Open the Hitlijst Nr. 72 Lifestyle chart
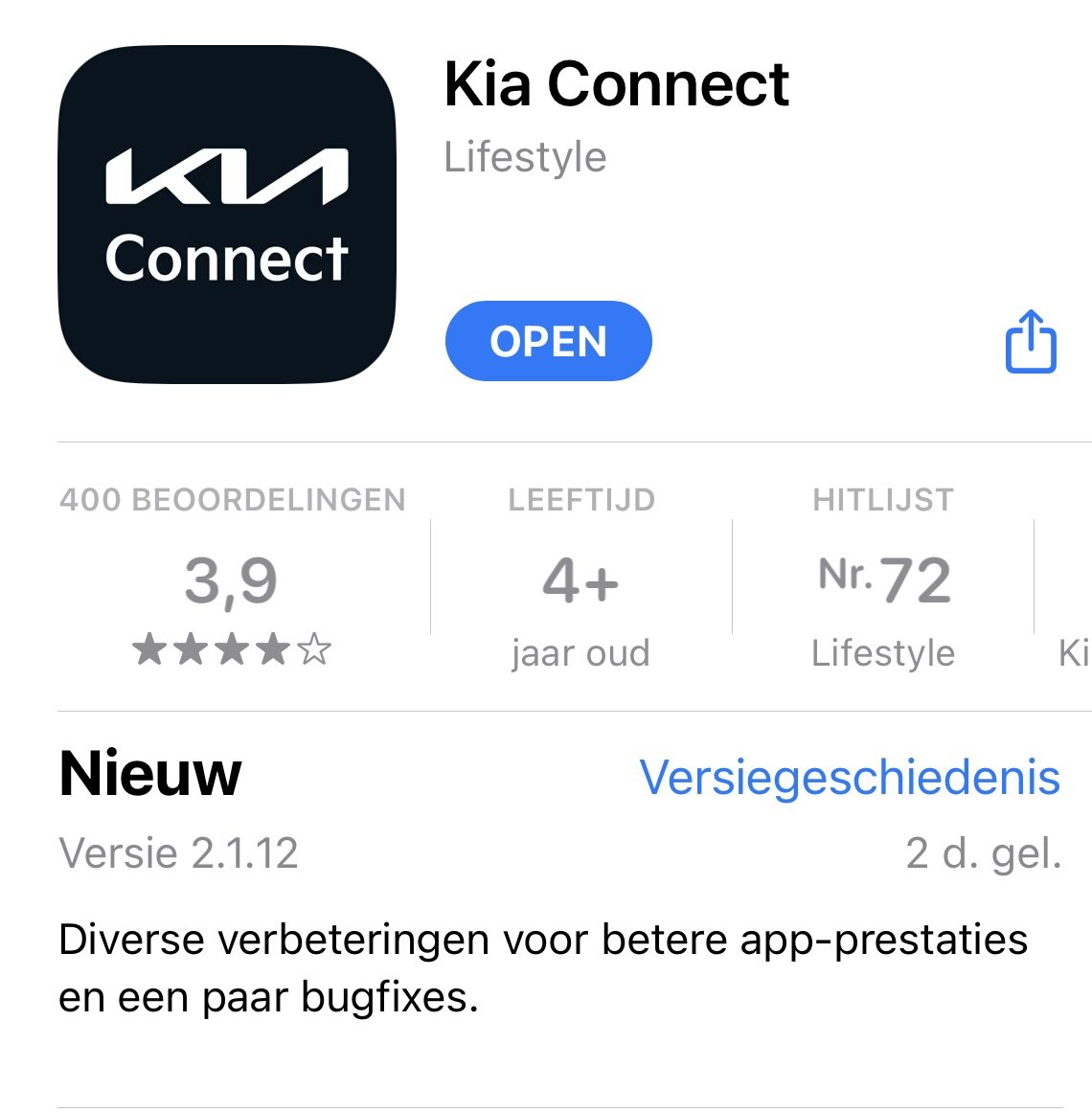1092x1112 pixels. click(882, 579)
